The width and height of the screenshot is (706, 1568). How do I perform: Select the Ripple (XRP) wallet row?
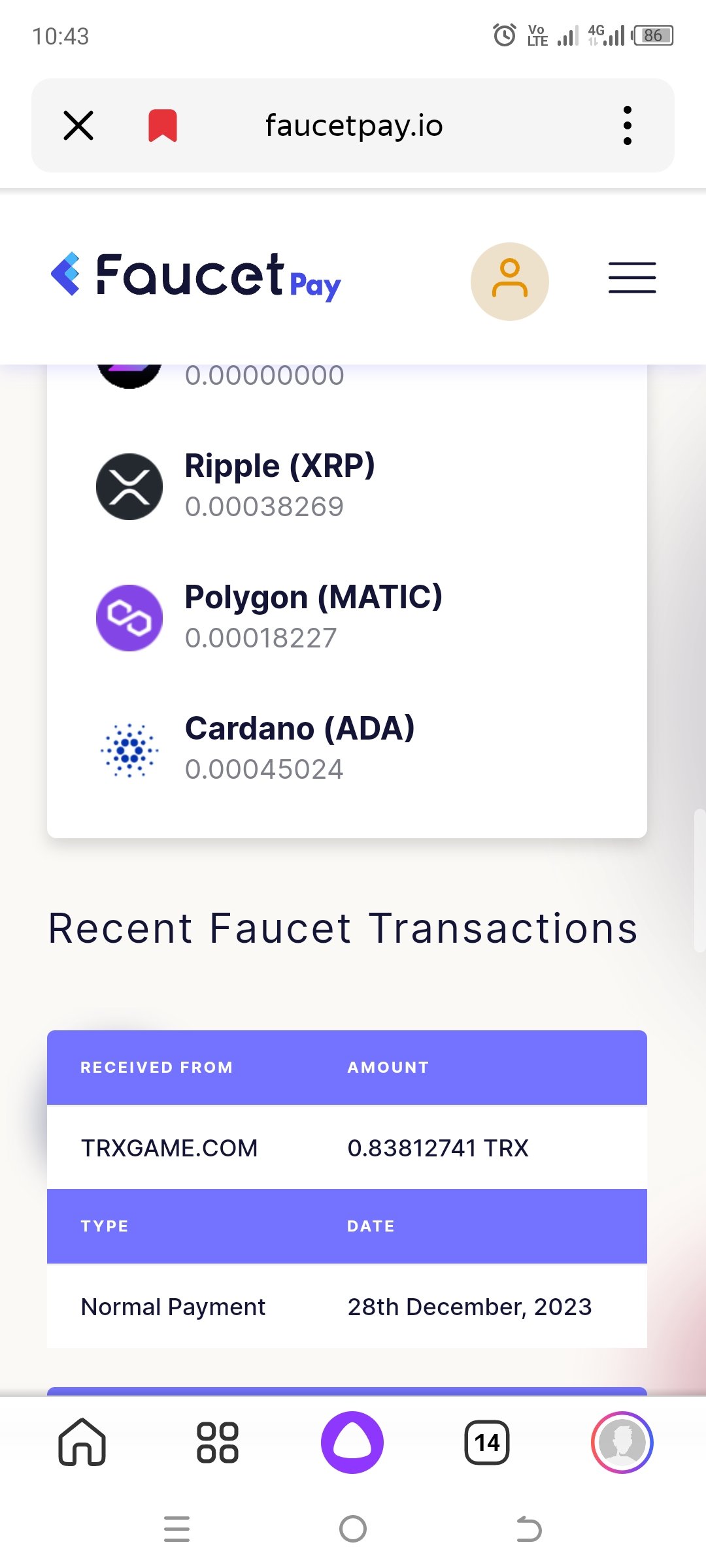[x=347, y=487]
